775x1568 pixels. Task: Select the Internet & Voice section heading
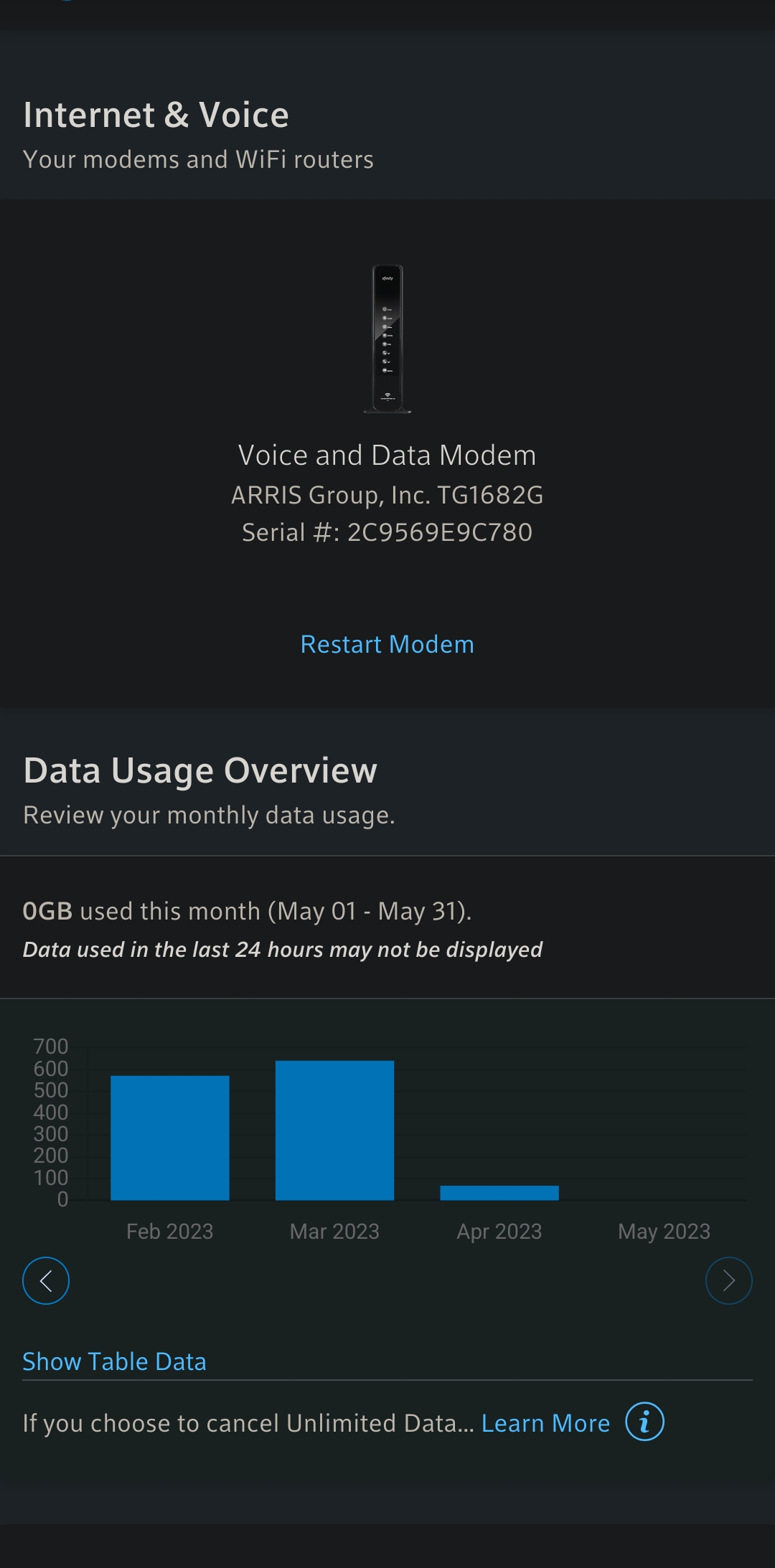pos(156,113)
